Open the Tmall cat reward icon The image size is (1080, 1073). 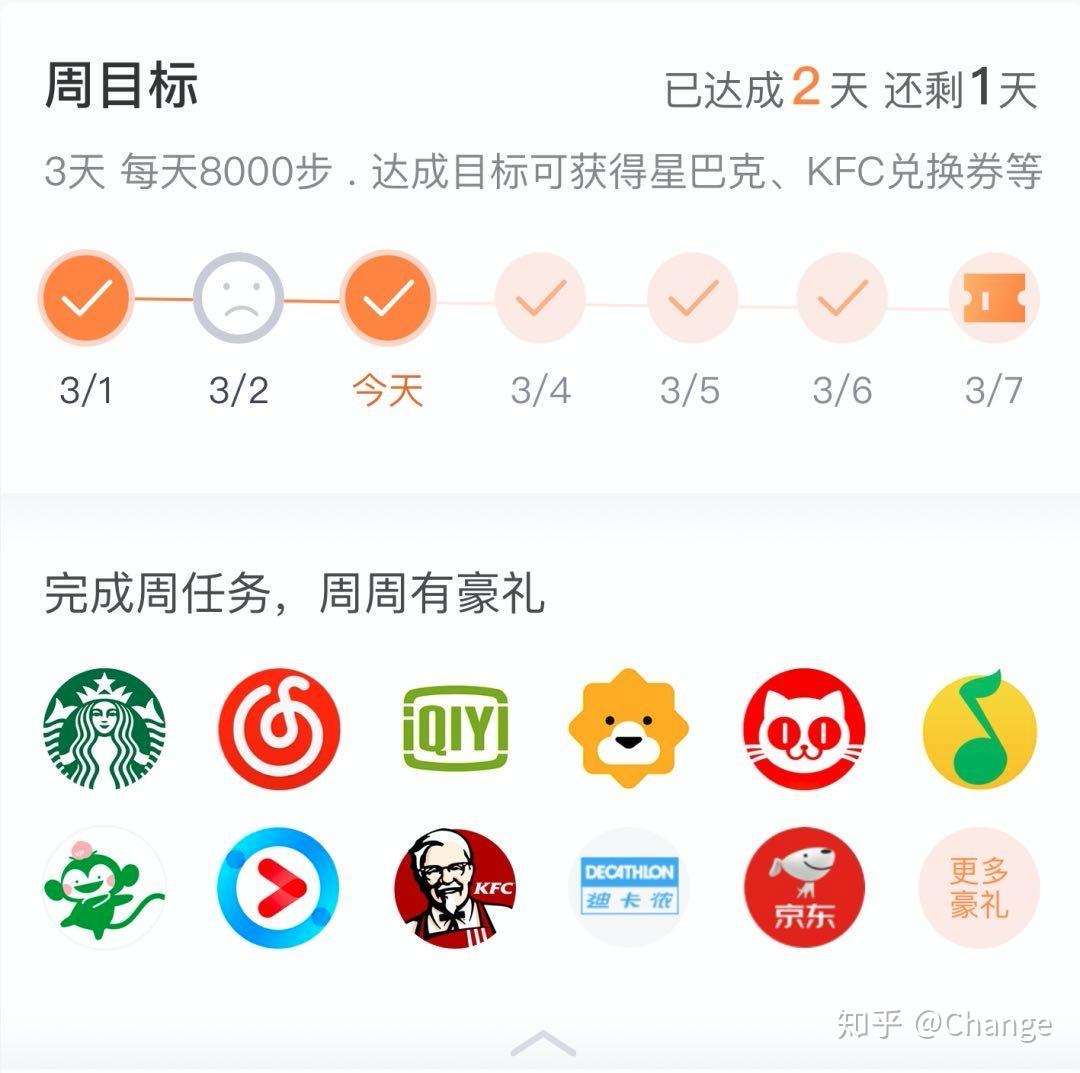coord(804,728)
